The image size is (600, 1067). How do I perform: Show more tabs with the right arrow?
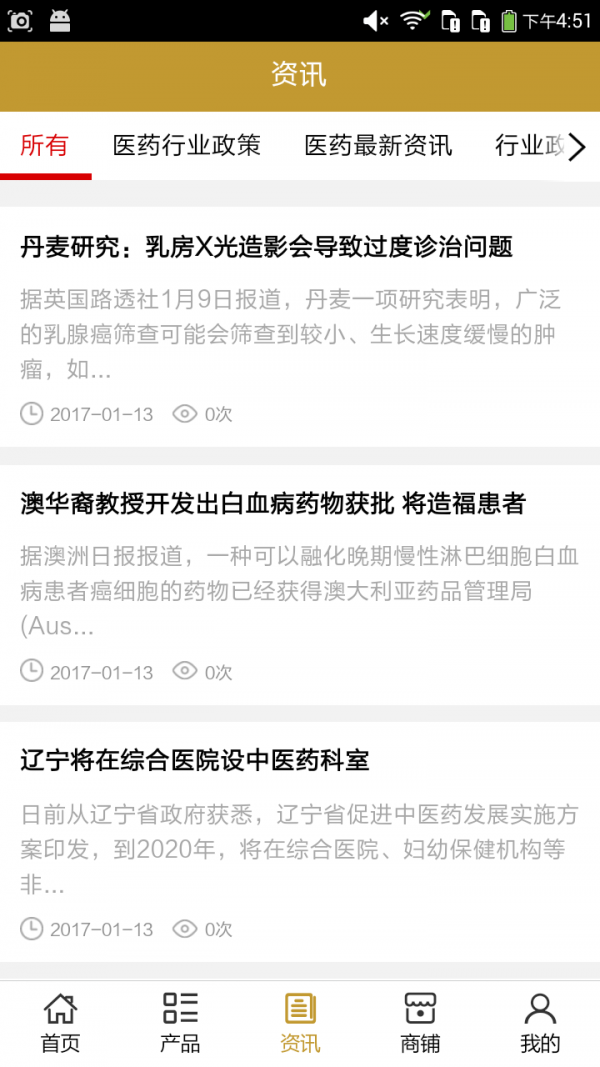point(576,147)
